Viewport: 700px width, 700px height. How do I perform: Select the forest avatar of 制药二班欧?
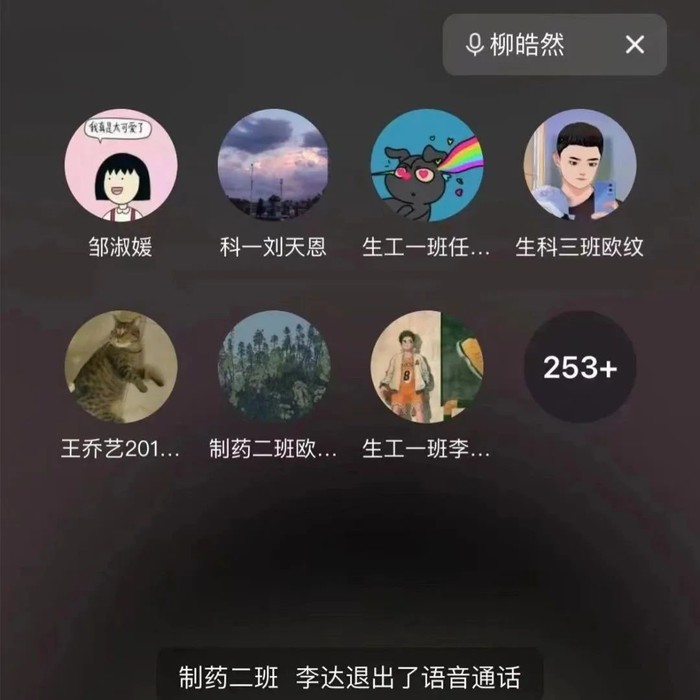click(274, 366)
